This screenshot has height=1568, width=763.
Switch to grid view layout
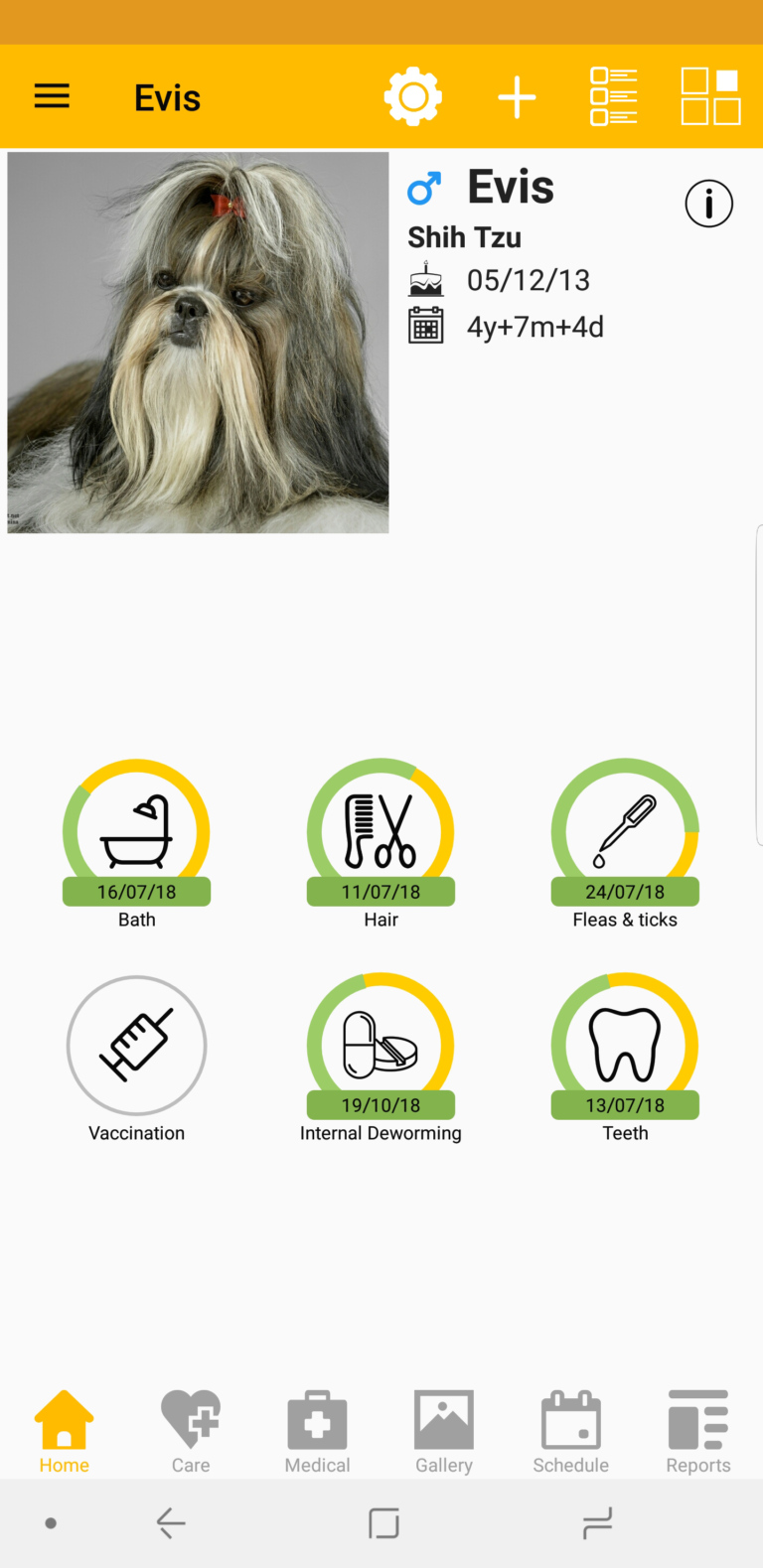[711, 96]
